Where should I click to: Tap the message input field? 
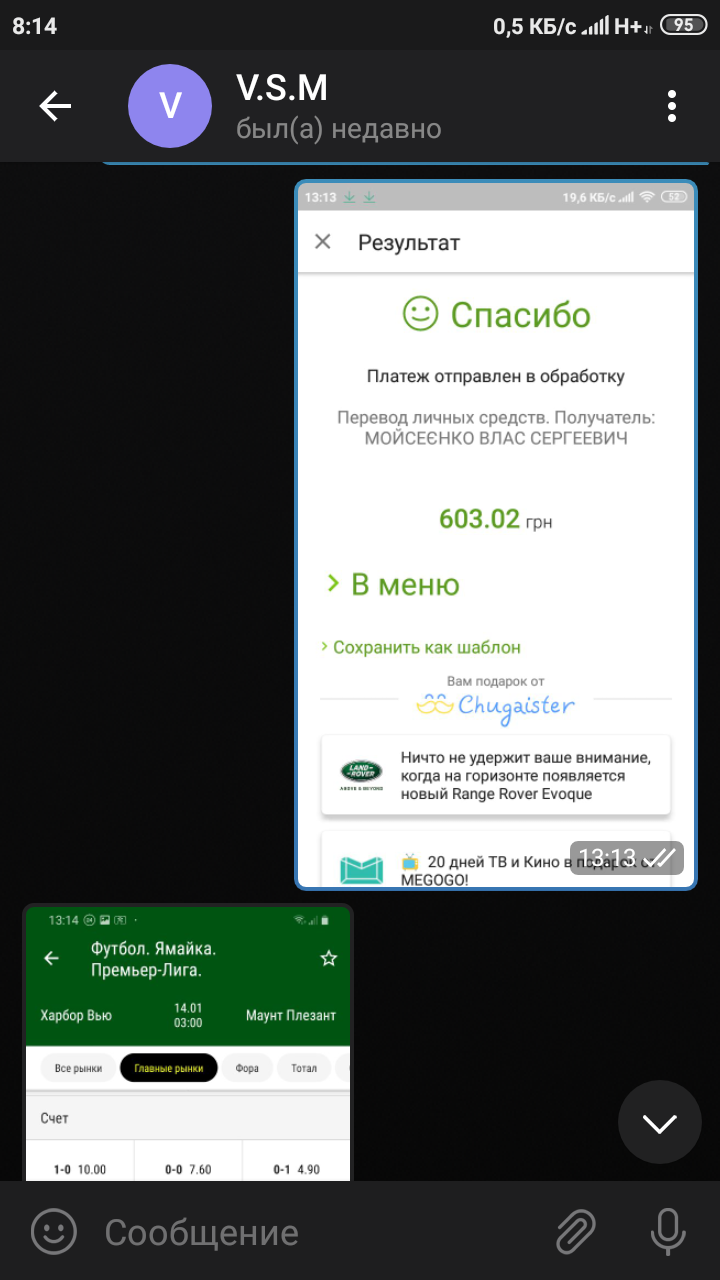point(320,1232)
